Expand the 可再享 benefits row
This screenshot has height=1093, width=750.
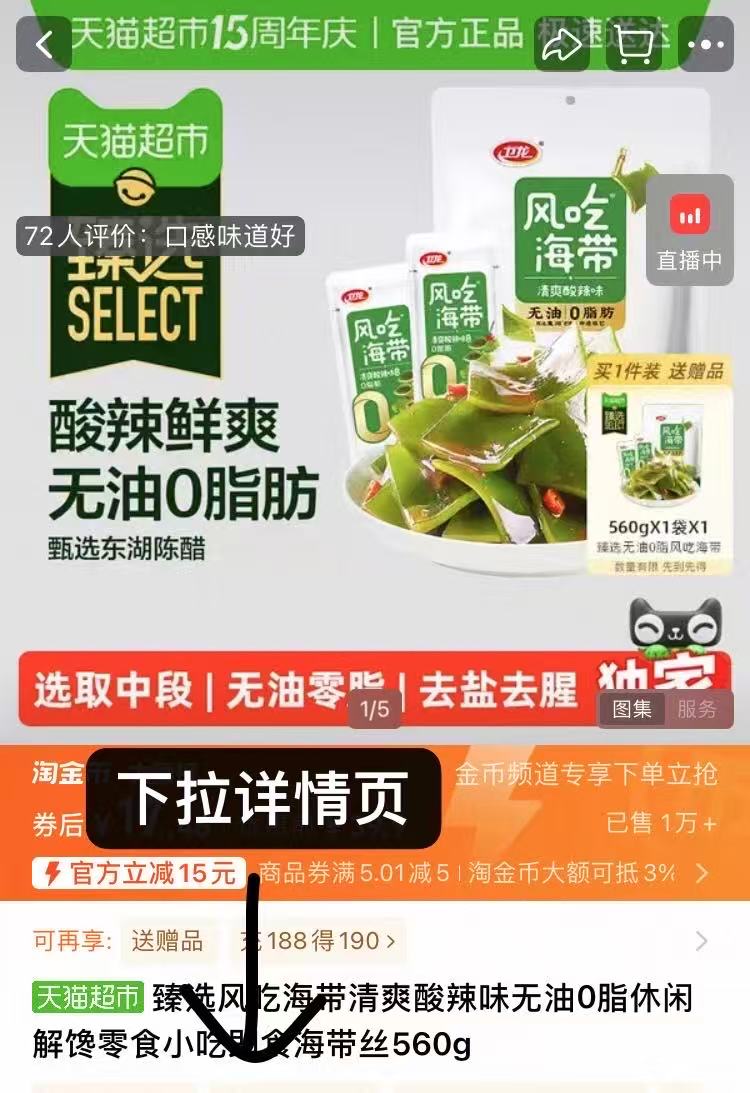[702, 941]
